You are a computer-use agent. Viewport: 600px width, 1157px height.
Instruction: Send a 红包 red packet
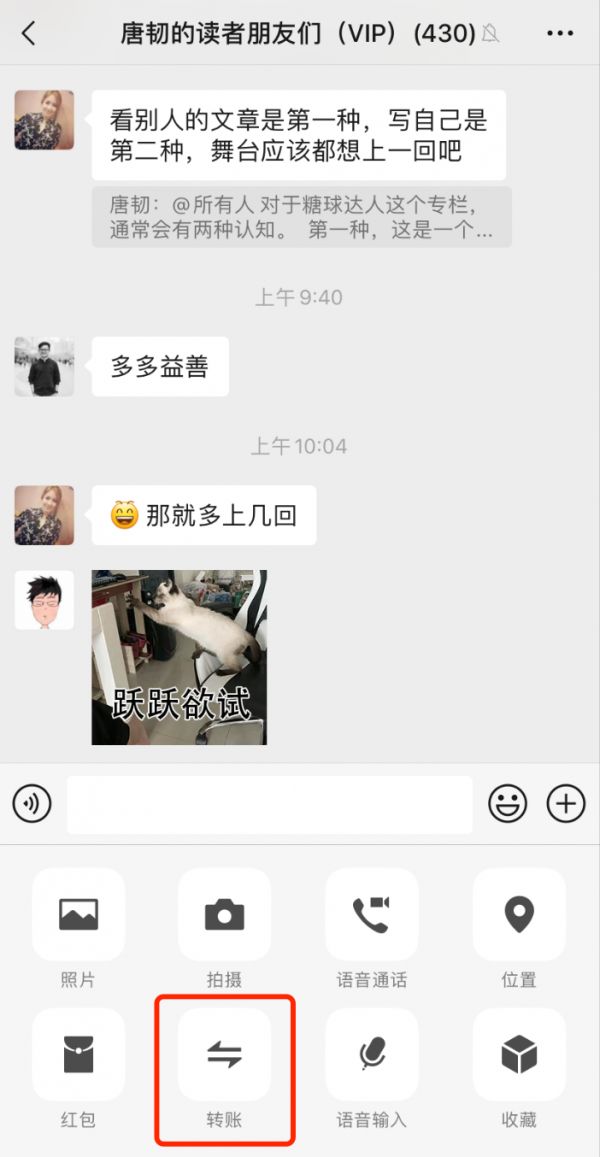click(78, 1054)
